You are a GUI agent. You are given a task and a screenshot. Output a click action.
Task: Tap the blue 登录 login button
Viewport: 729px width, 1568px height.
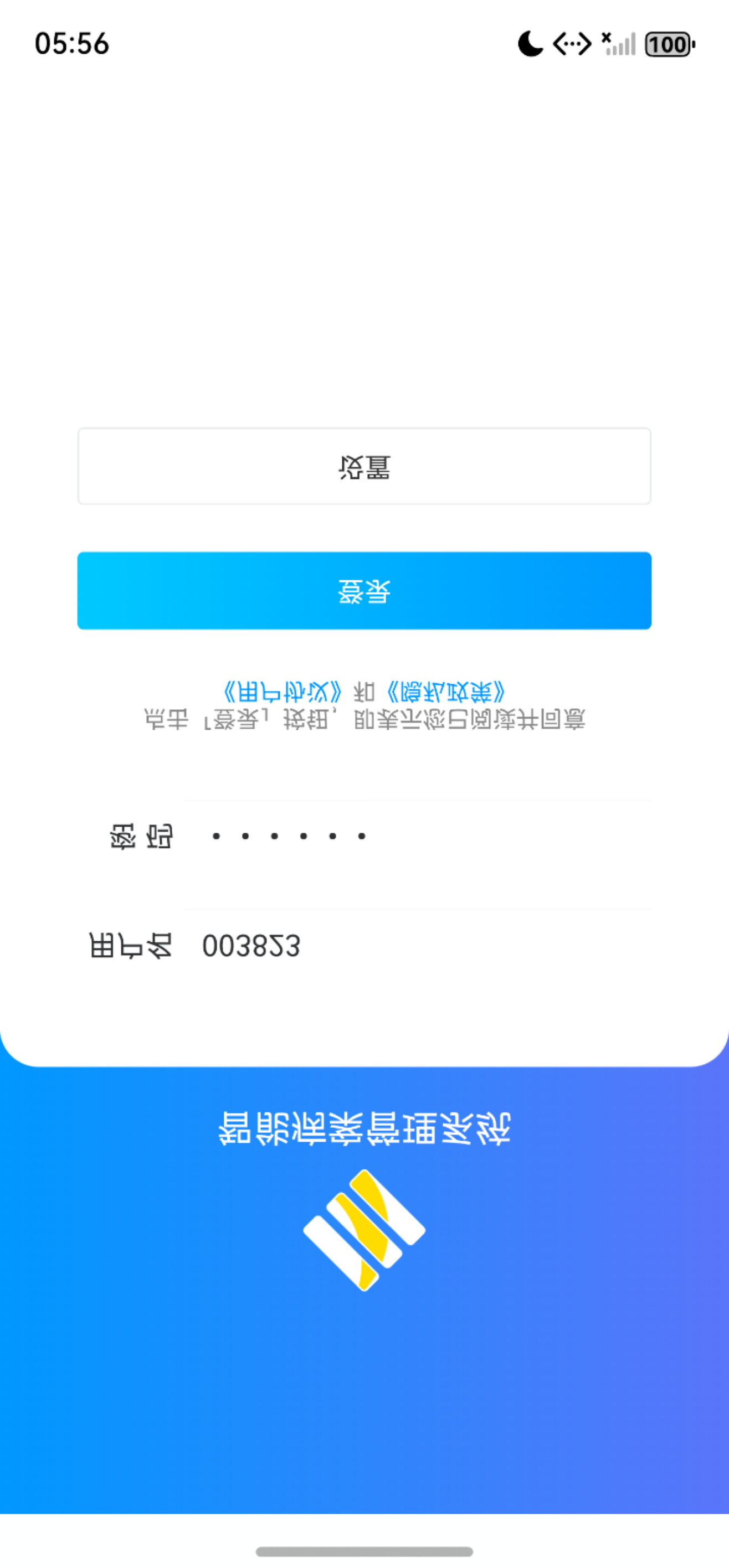point(364,590)
